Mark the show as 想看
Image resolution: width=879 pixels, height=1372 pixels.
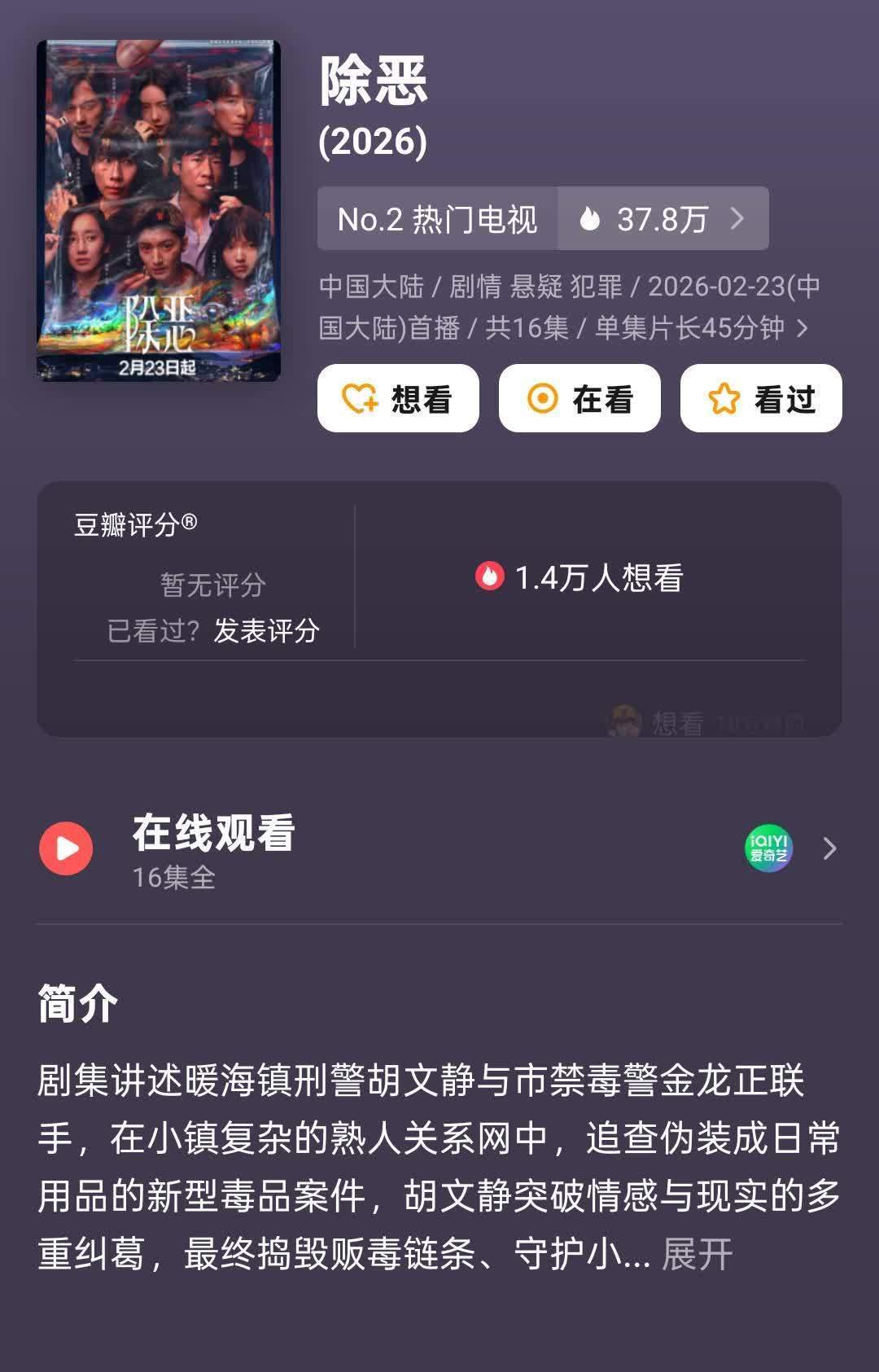398,399
